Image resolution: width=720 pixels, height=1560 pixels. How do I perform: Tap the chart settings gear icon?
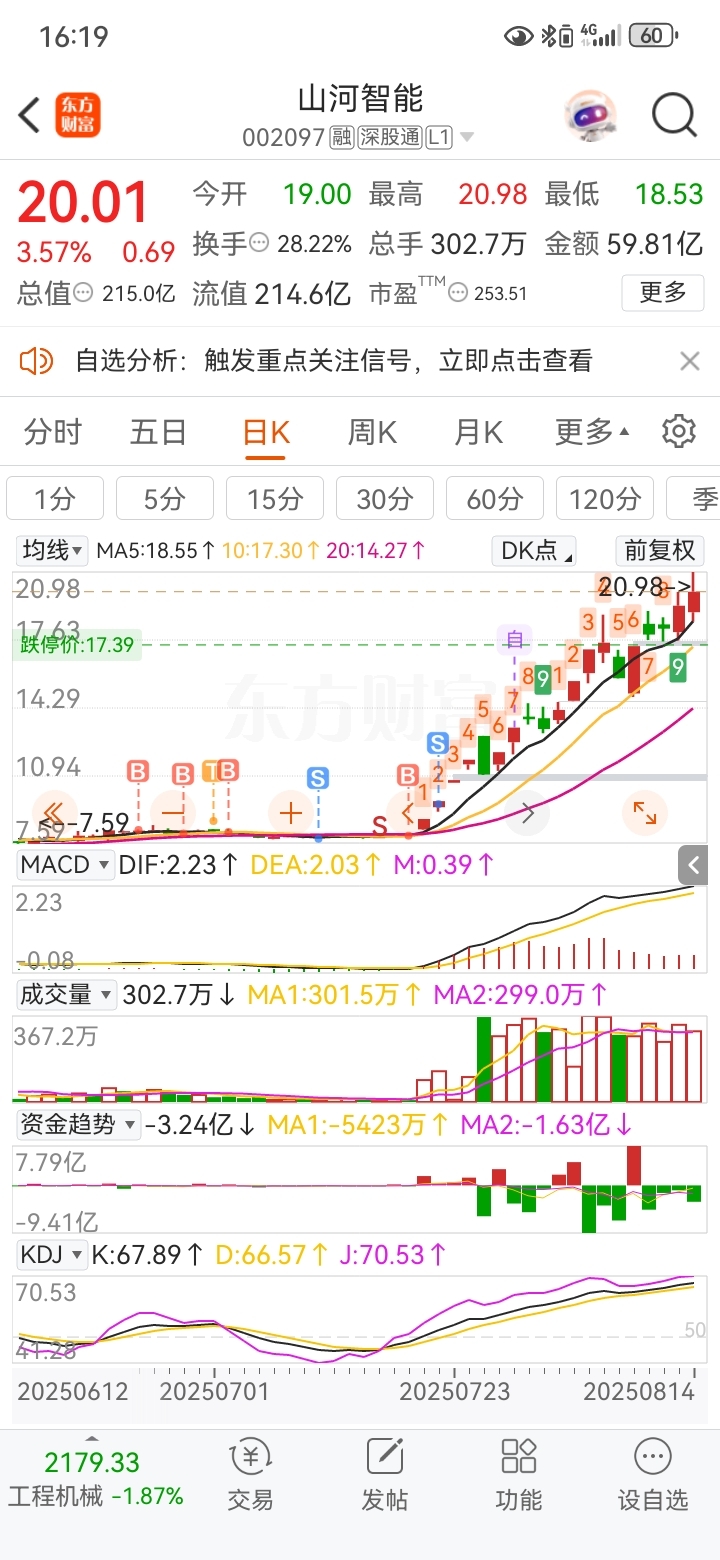tap(679, 431)
